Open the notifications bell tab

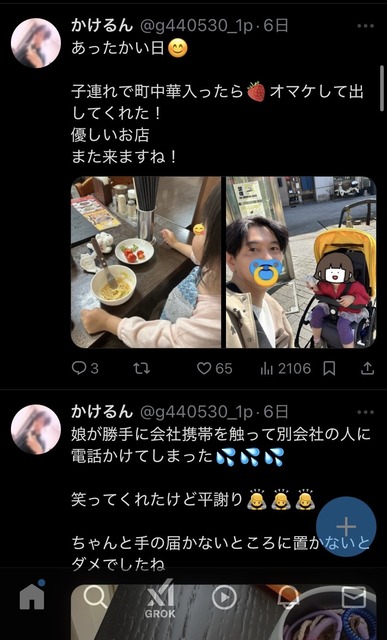pyautogui.click(x=288, y=598)
